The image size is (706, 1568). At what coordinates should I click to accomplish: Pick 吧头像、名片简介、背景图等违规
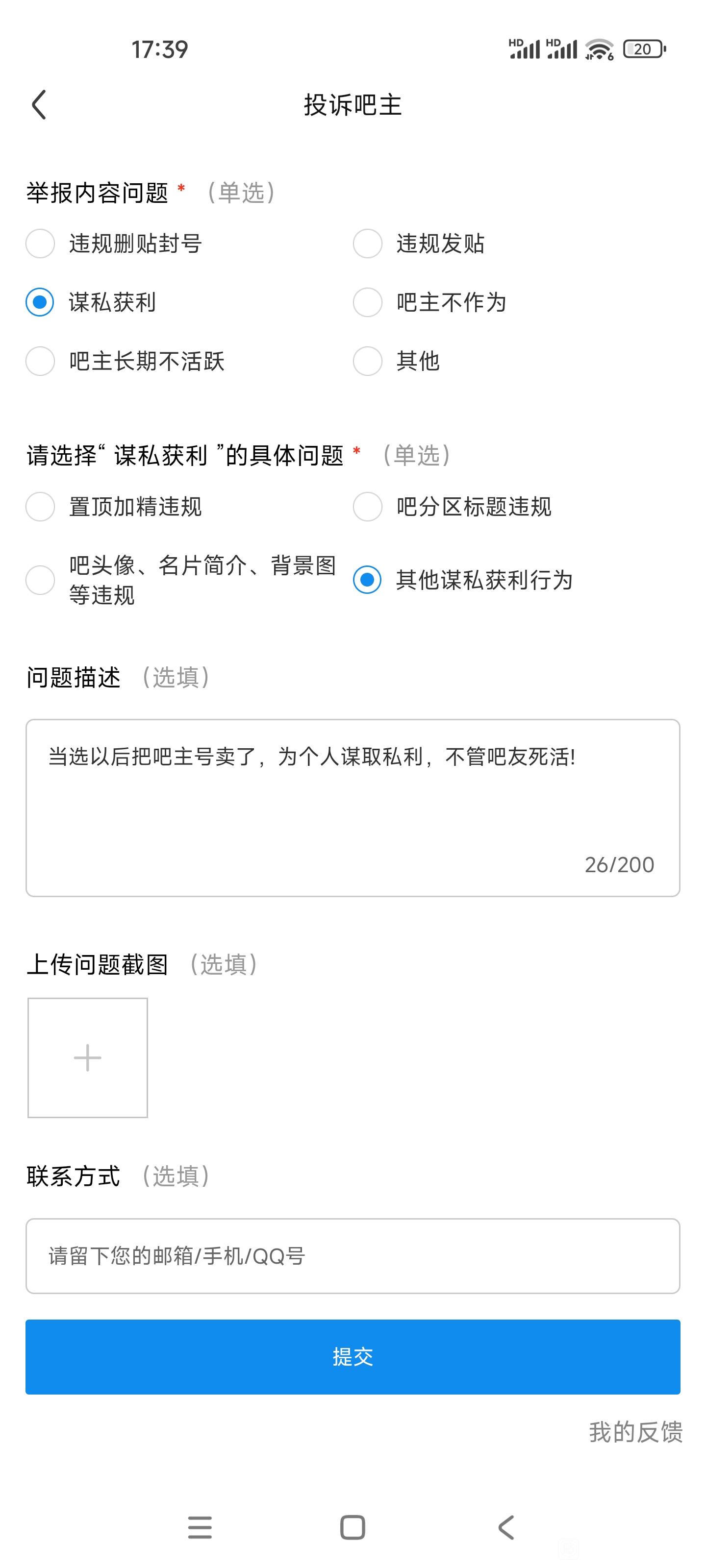(40, 580)
